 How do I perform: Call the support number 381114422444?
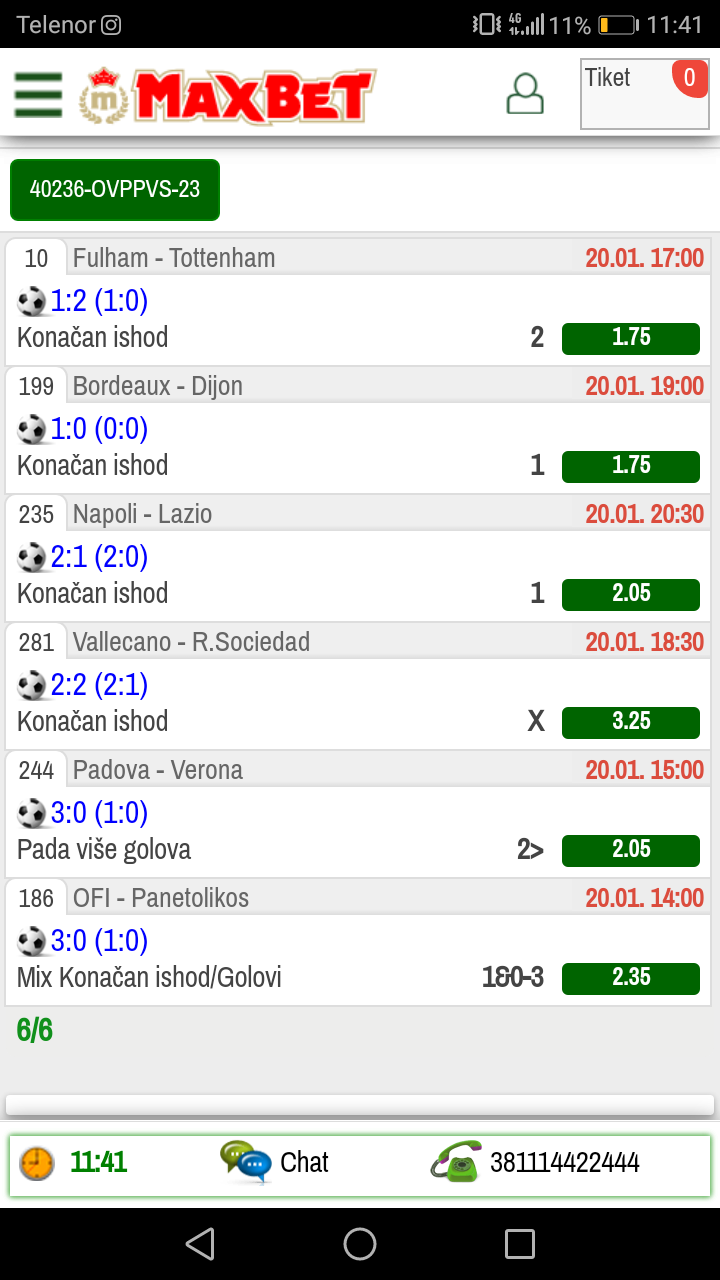pos(535,1162)
